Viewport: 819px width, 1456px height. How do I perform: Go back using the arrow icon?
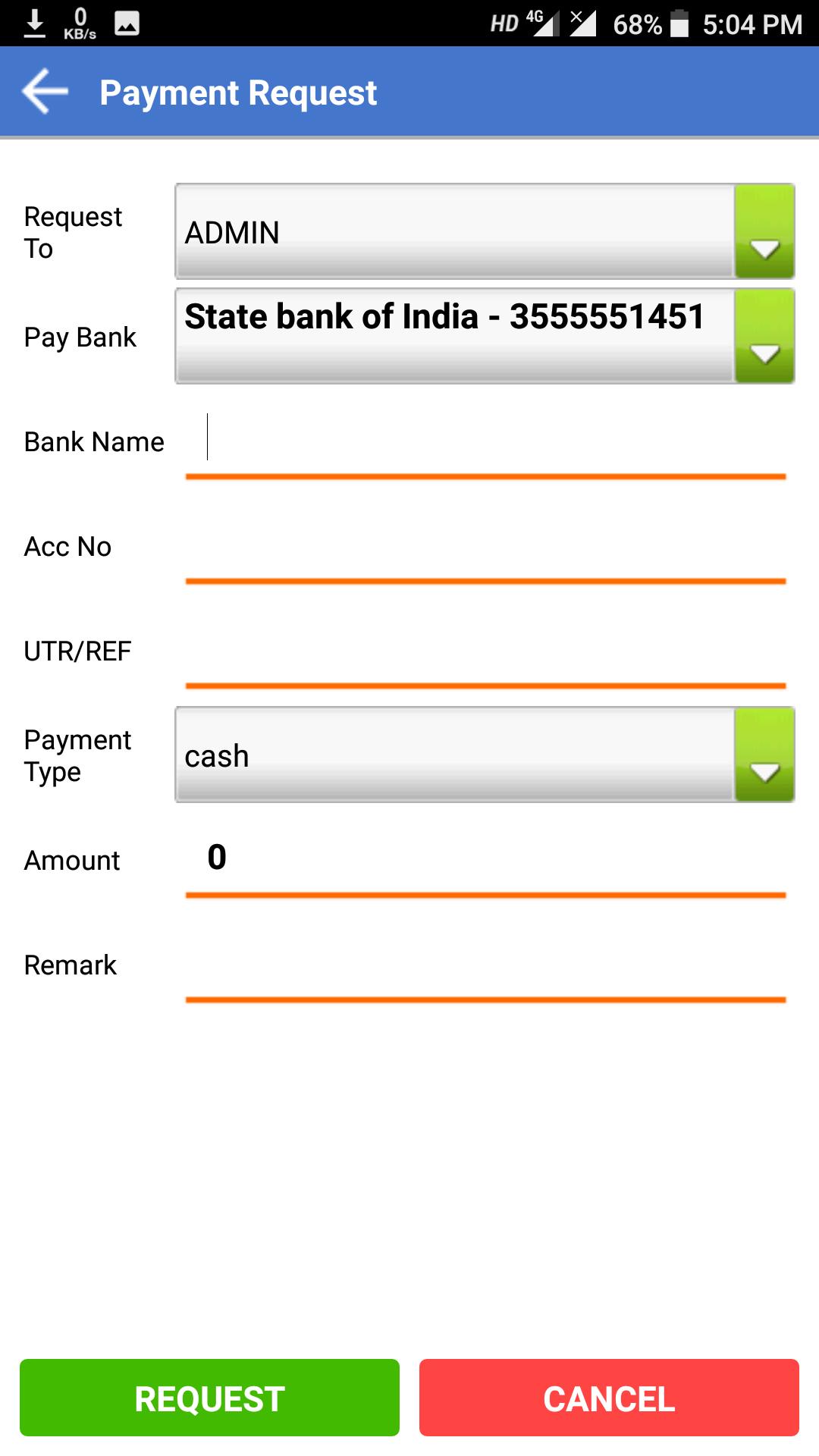(x=45, y=92)
